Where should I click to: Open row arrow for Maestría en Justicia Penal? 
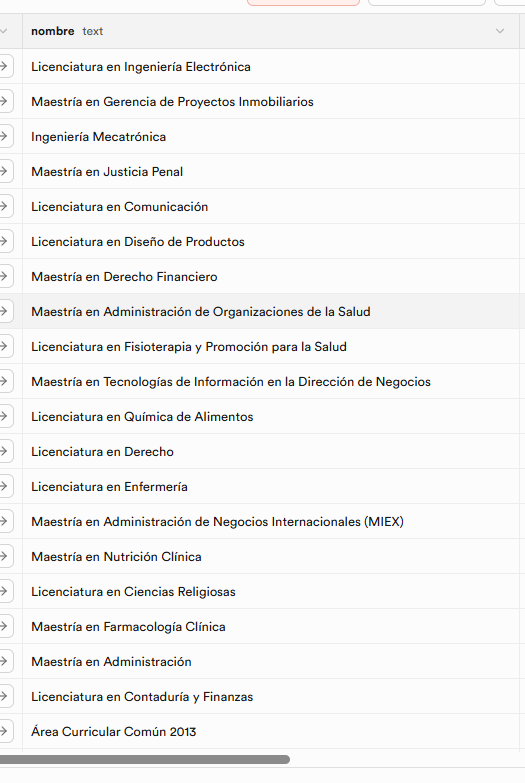(5, 171)
